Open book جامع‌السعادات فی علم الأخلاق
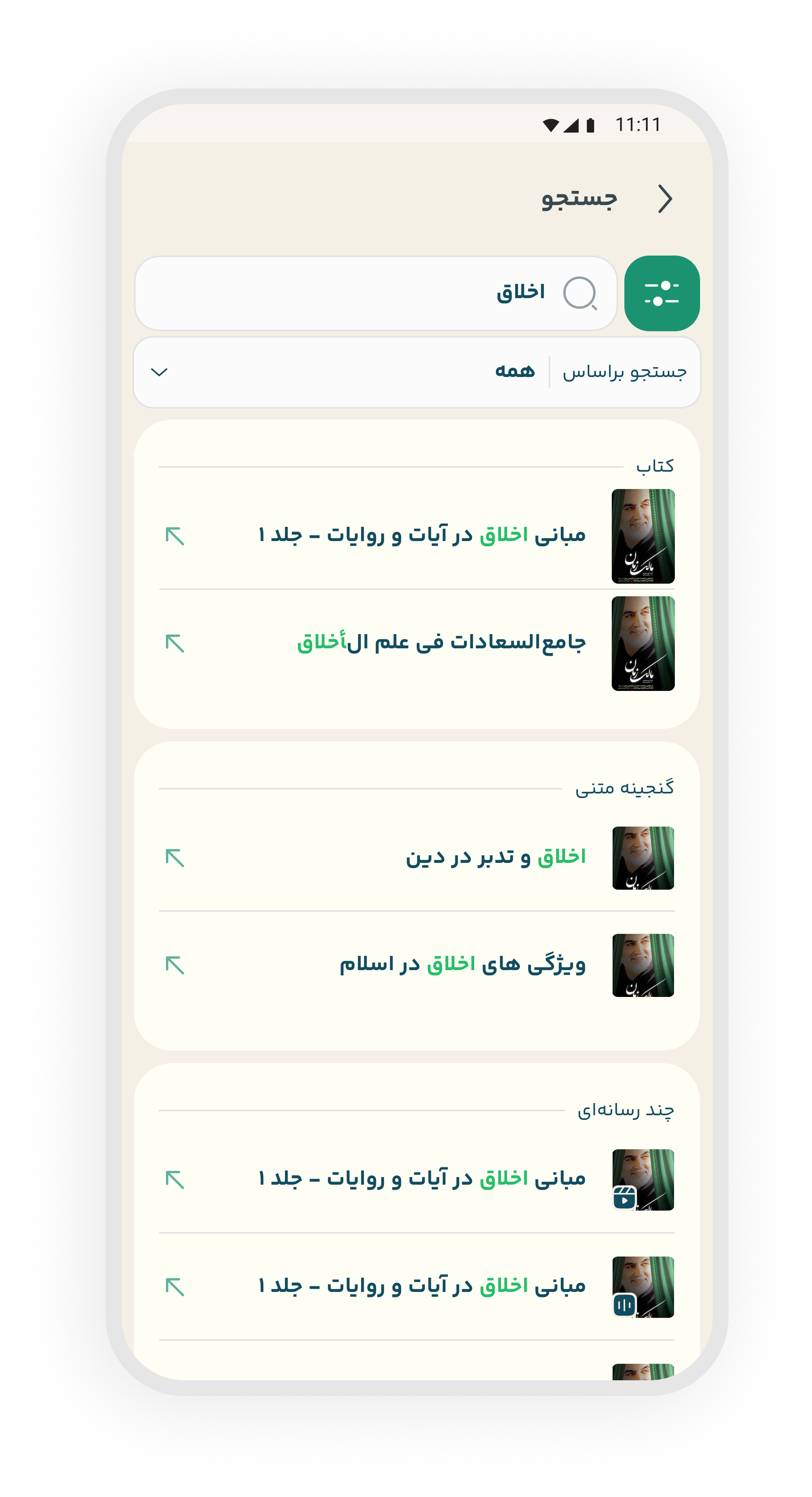Screen dimensions: 812x1497 coord(417,643)
